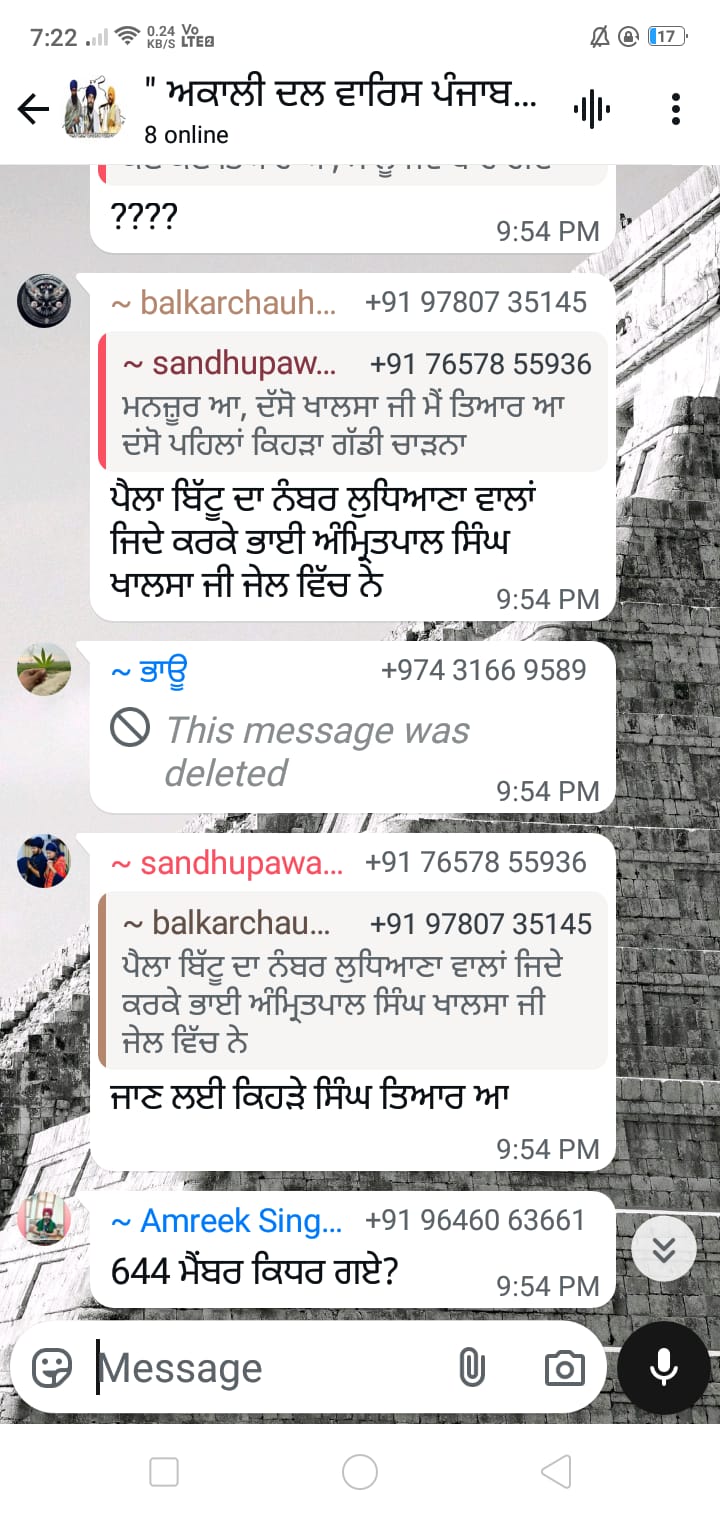720x1520 pixels.
Task: Attach a file with the paperclip
Action: pyautogui.click(x=471, y=1367)
